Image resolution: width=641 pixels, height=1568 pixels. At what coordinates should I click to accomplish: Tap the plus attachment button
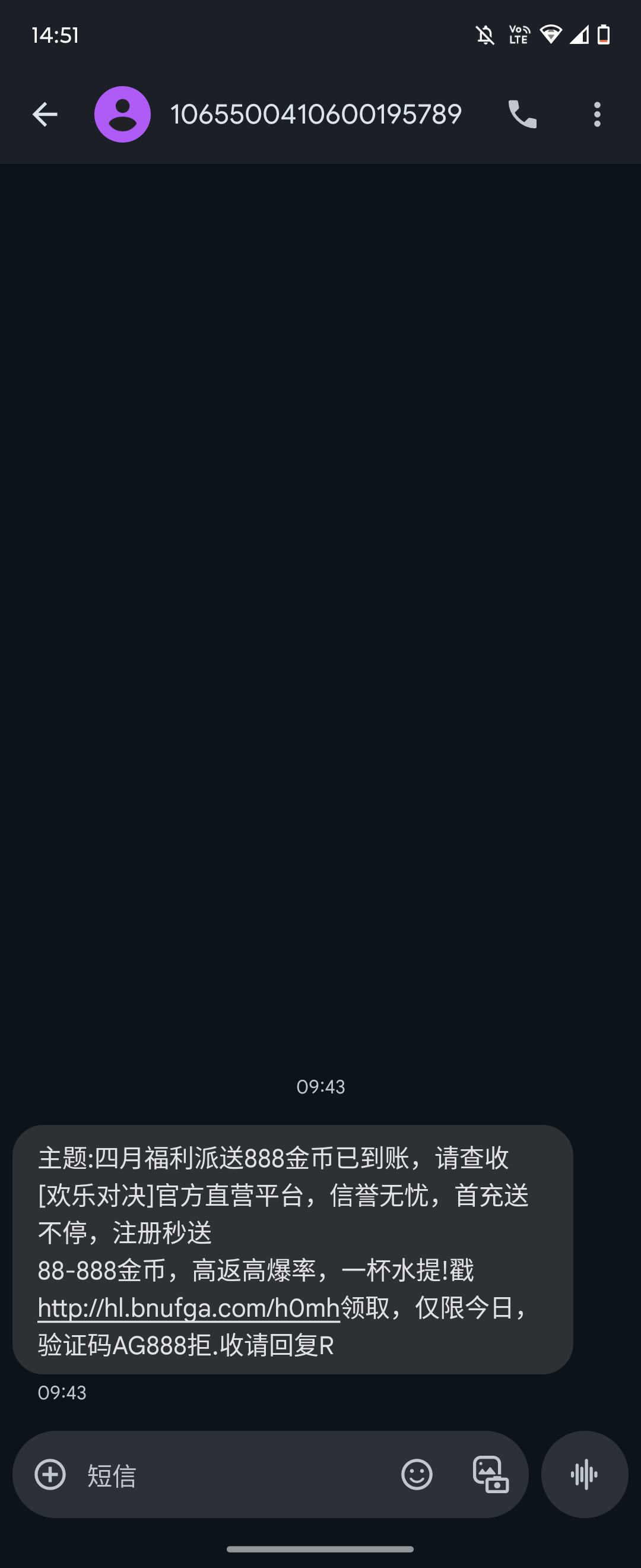point(50,1474)
